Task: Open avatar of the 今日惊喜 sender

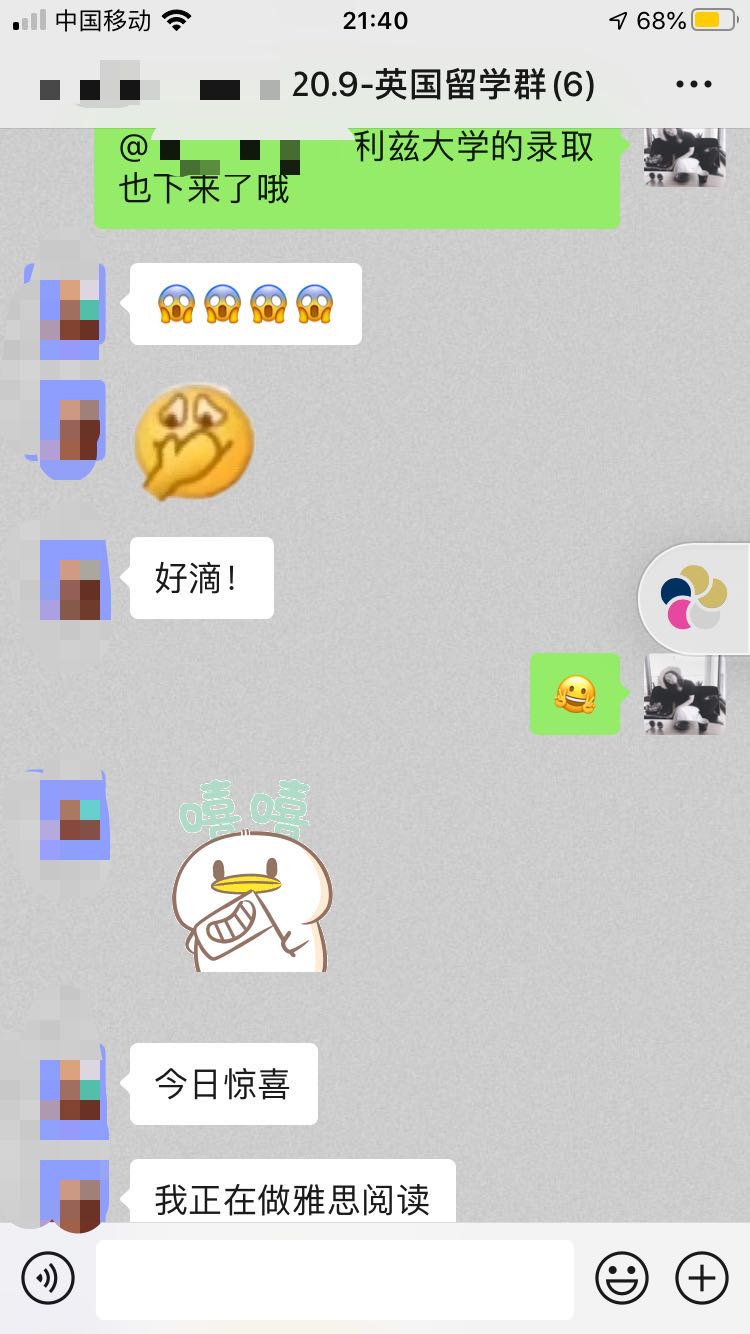Action: (x=72, y=1086)
